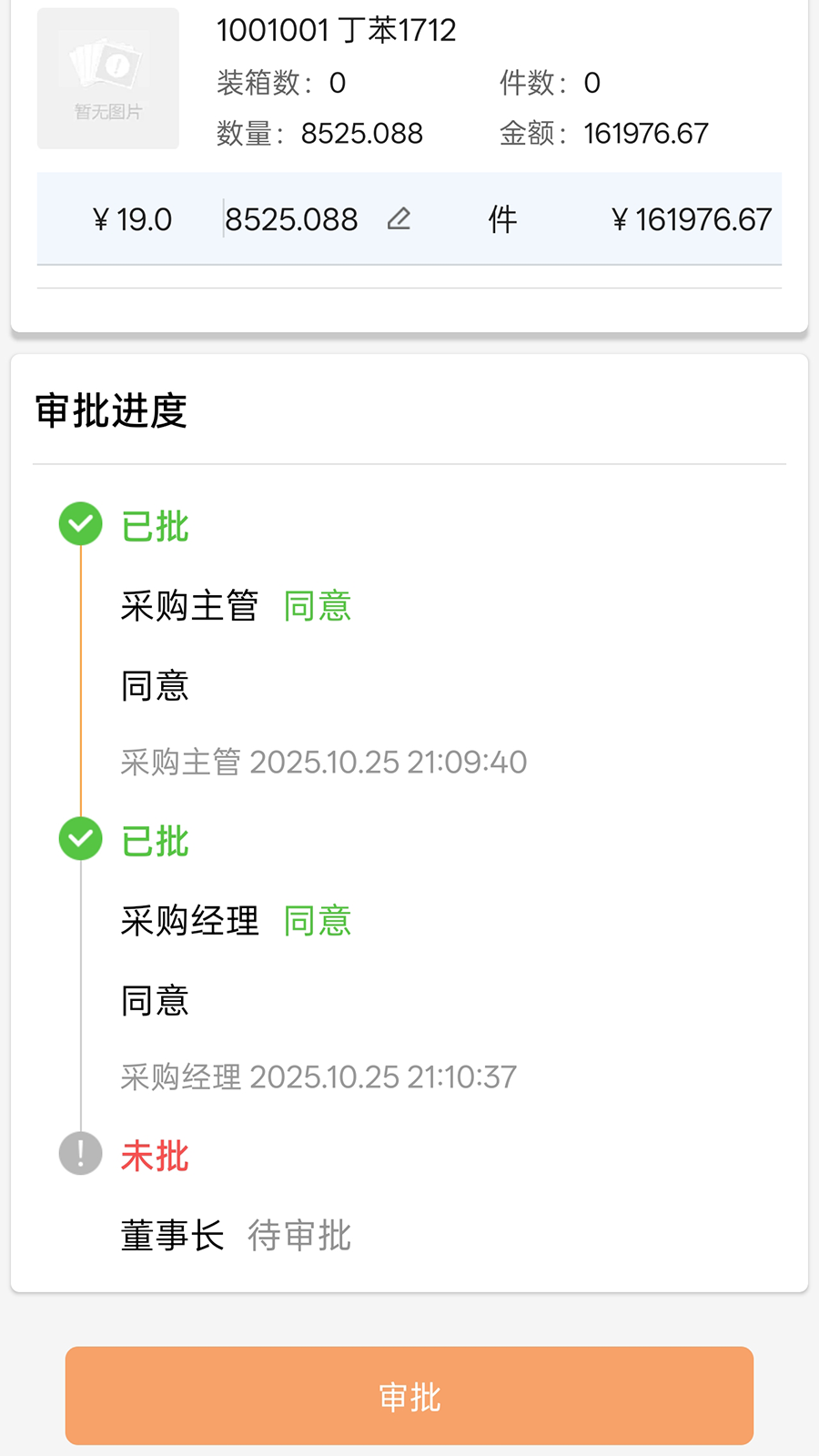819x1456 pixels.
Task: Expand details for the 采购主管 同意 entry
Action: (x=317, y=605)
